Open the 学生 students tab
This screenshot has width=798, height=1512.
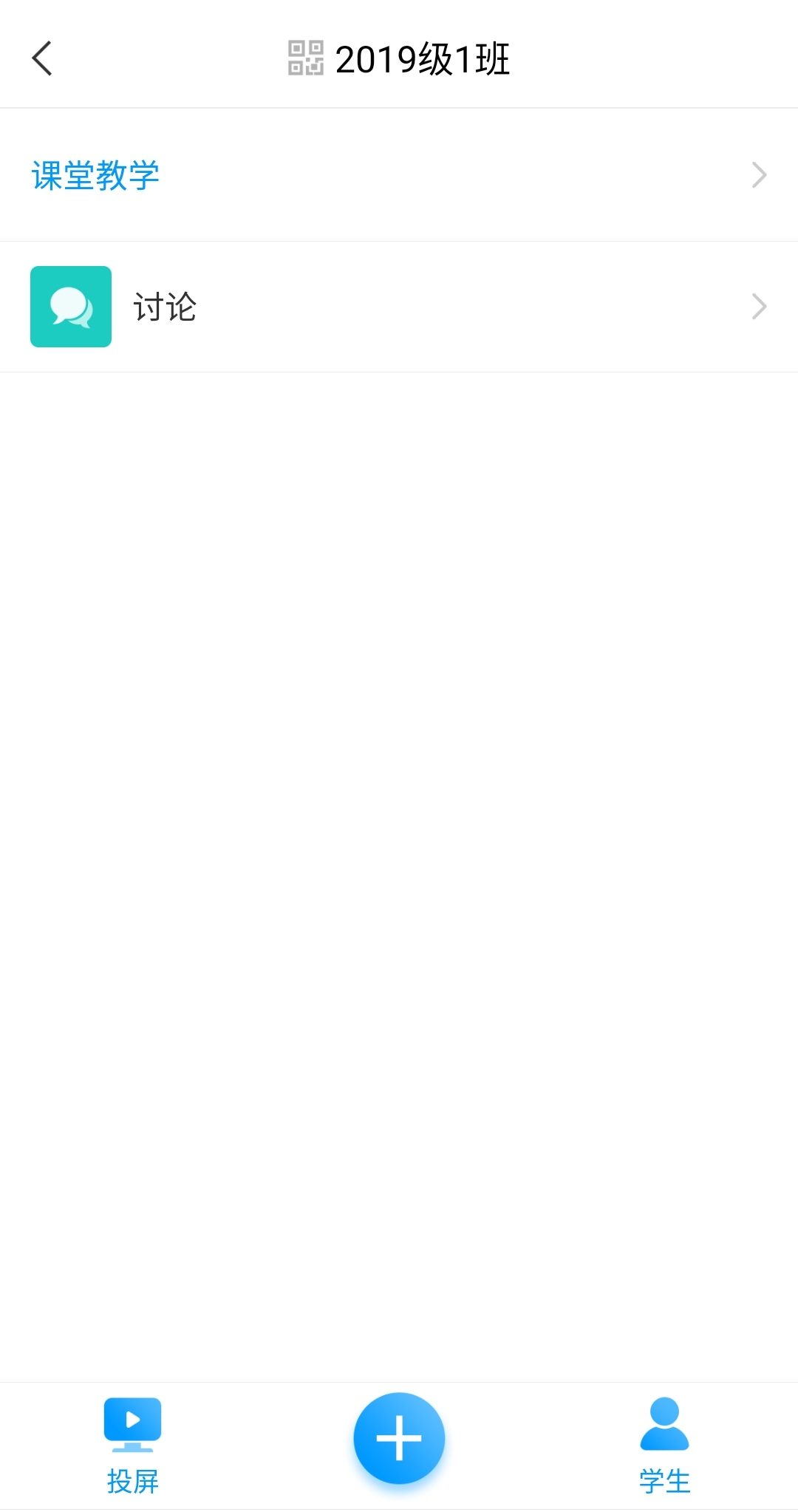664,1444
